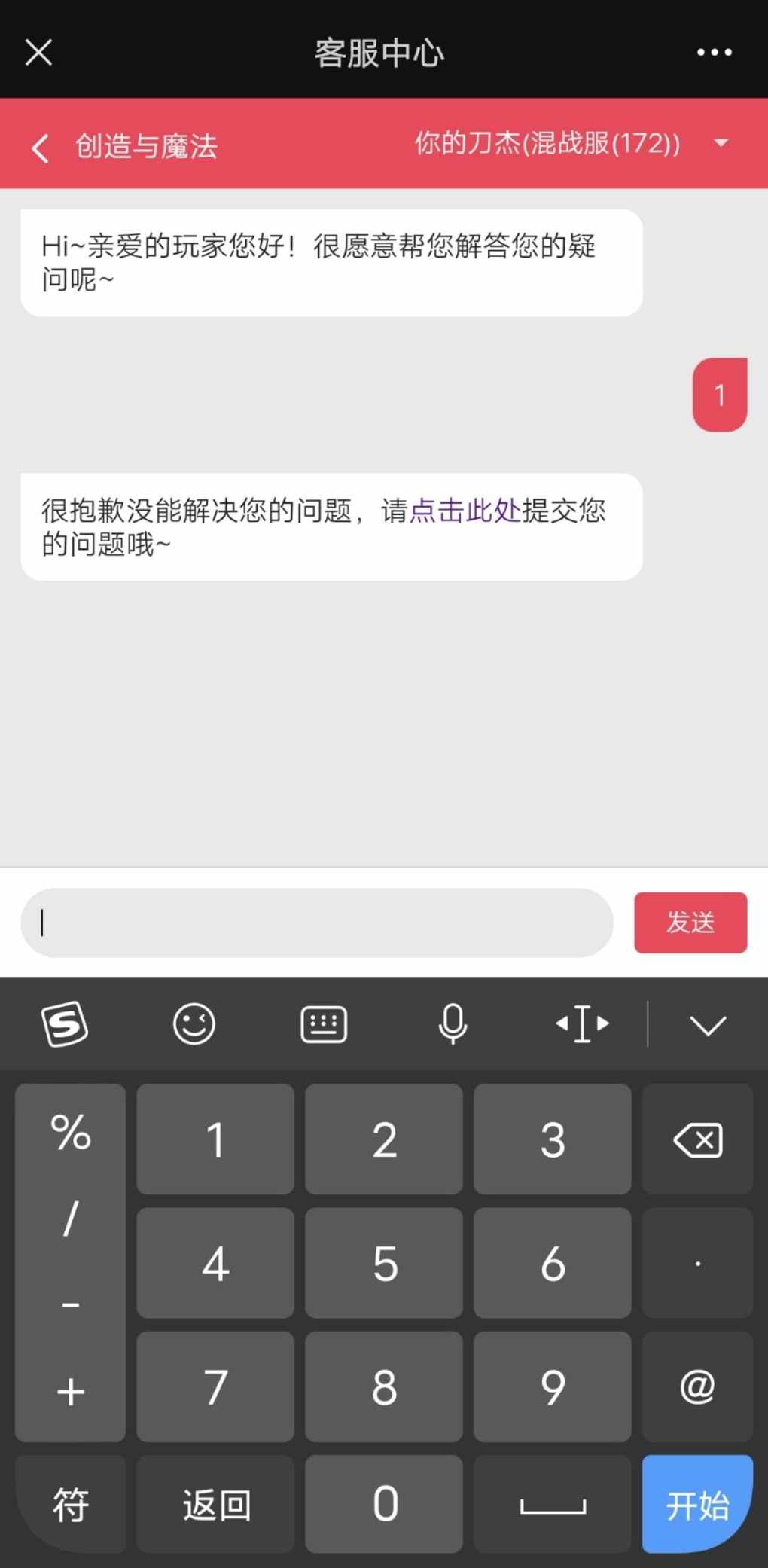768x1568 pixels.
Task: Open the cursor movement tool
Action: coord(582,1024)
